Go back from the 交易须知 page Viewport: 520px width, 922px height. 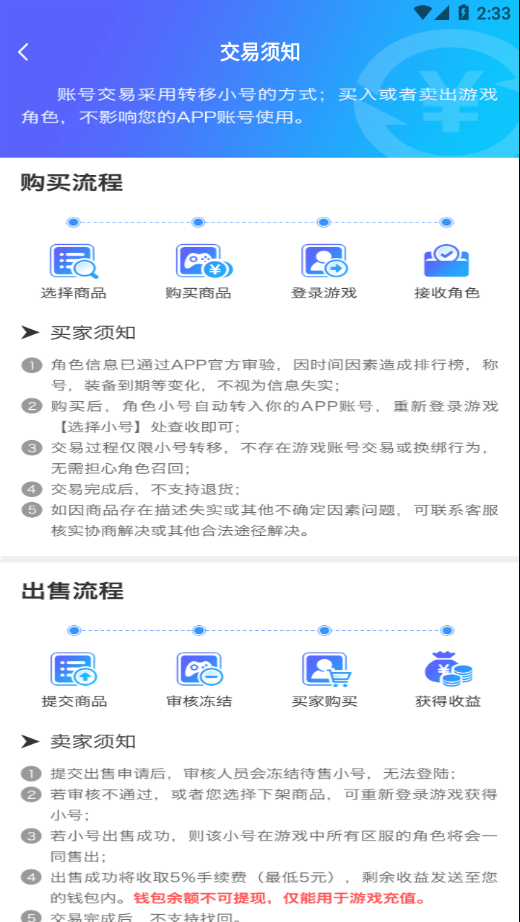coord(23,52)
